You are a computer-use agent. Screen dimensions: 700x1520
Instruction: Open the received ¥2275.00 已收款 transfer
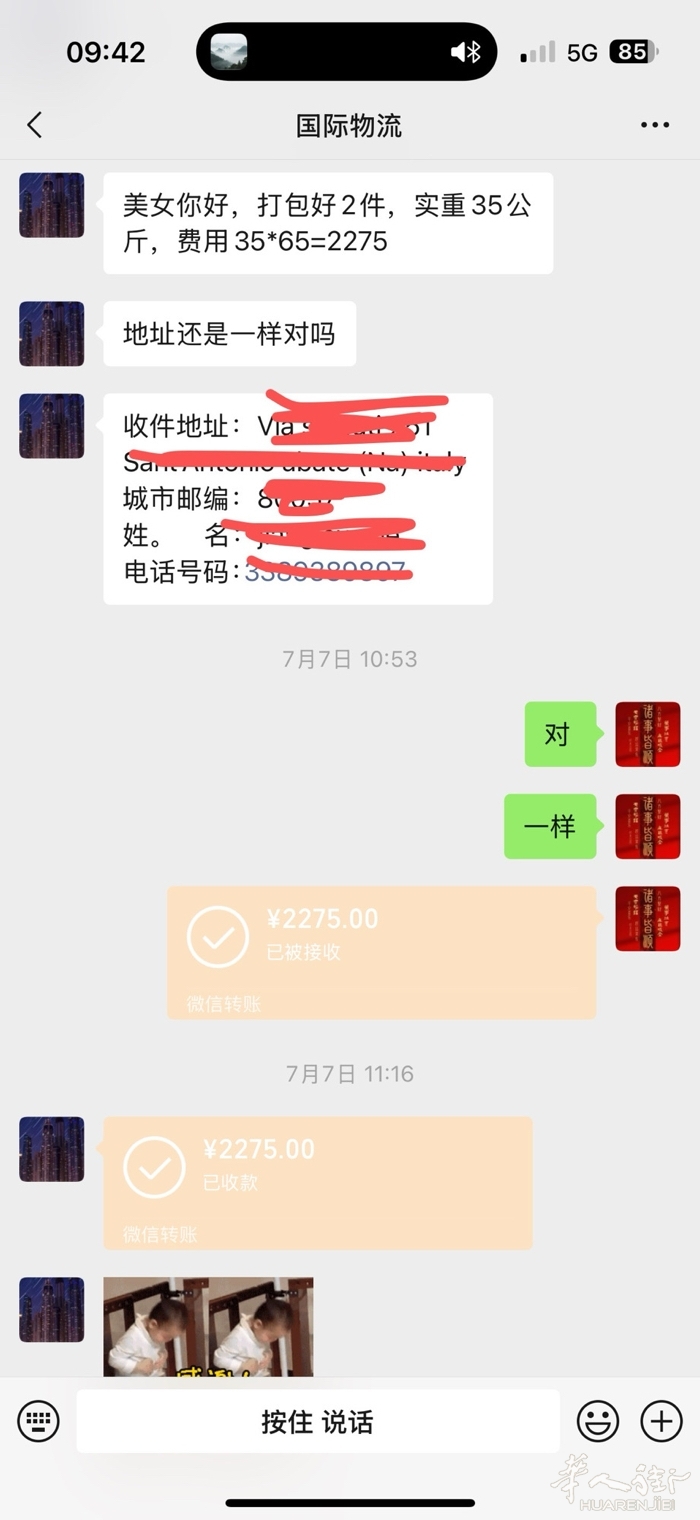(x=317, y=1182)
